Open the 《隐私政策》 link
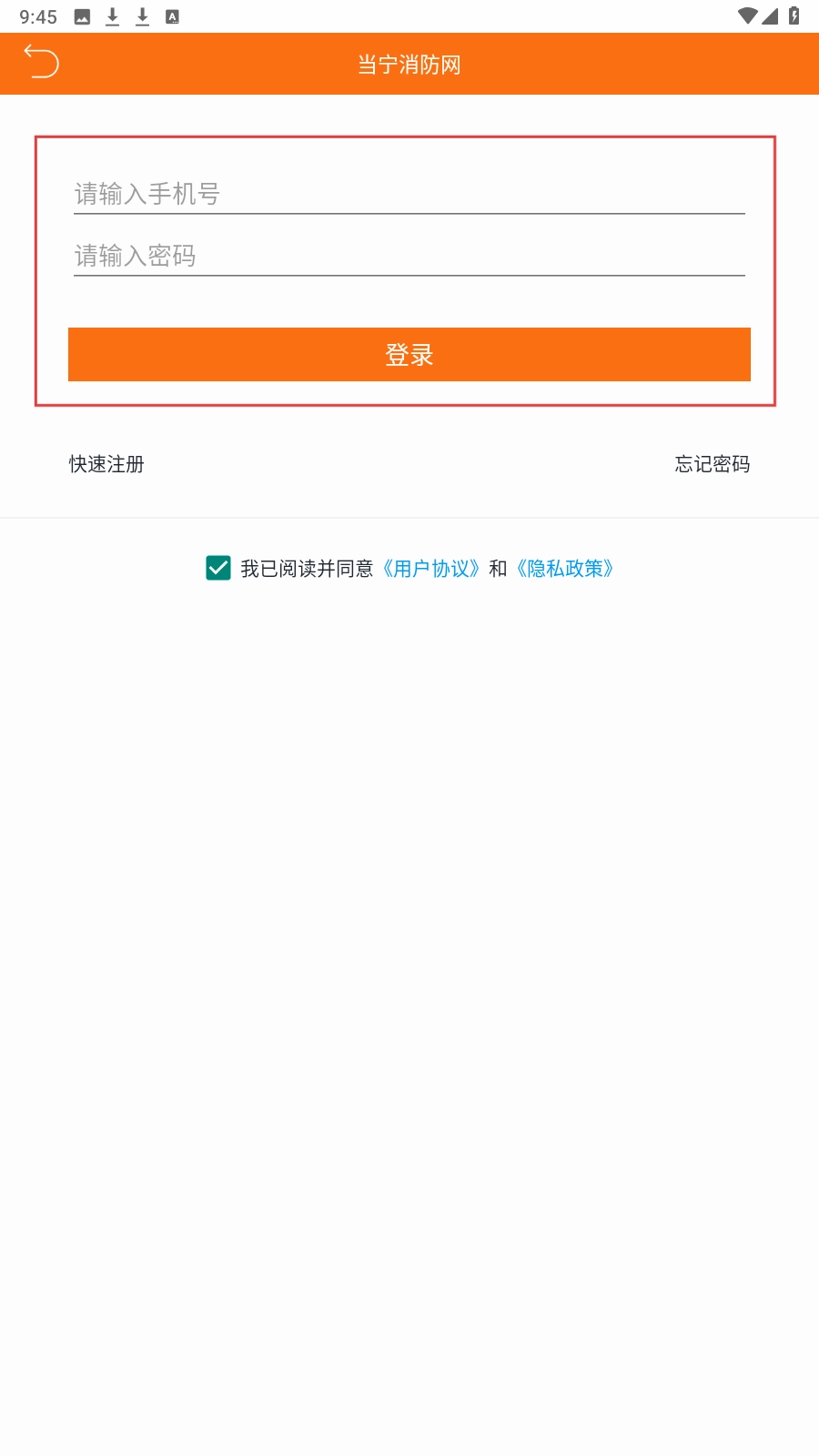The height and width of the screenshot is (1456, 819). coord(565,569)
